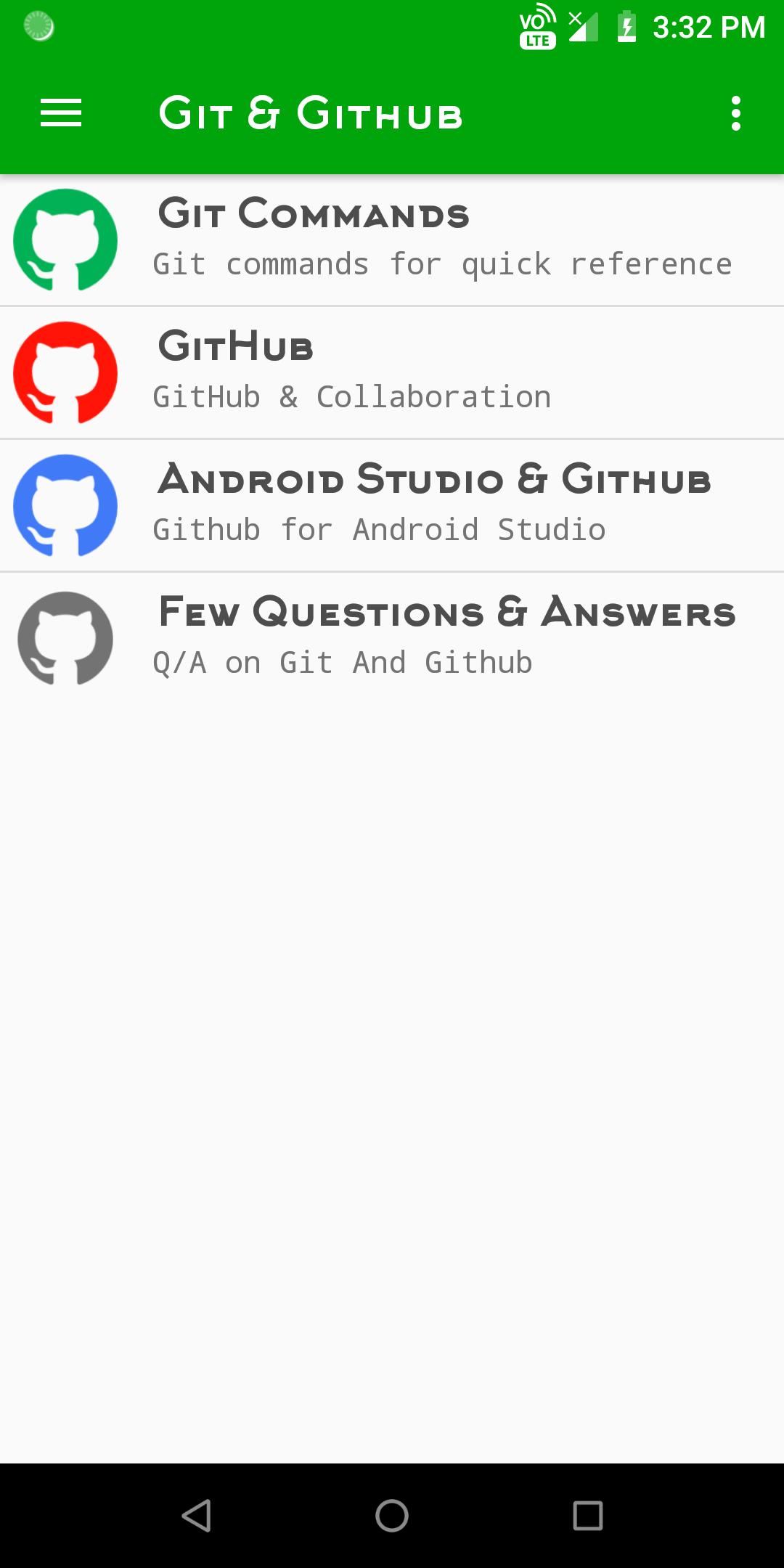
Task: Tap the system home button
Action: pyautogui.click(x=392, y=1516)
